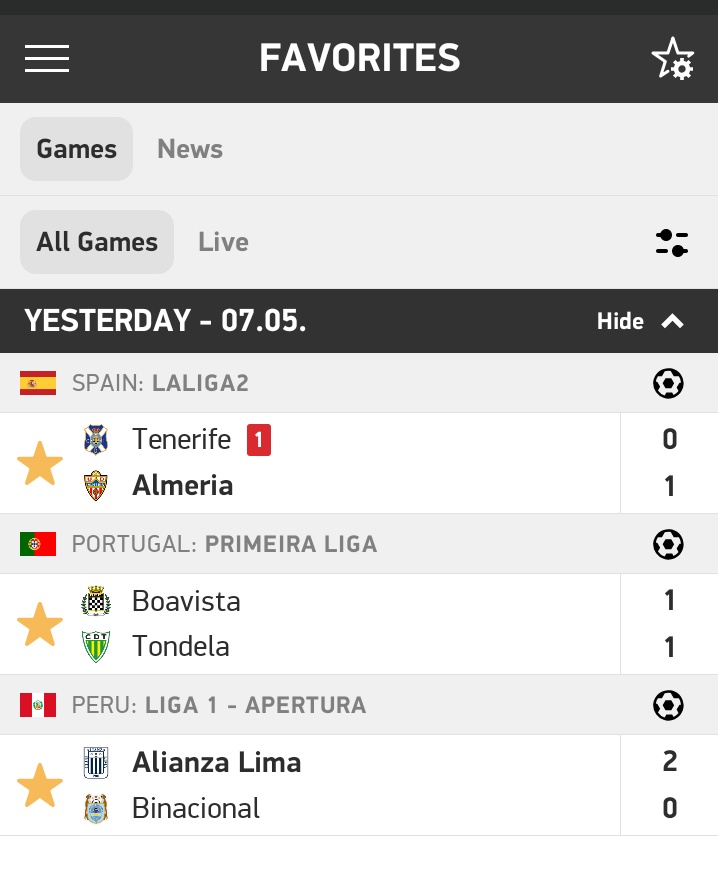Remove Boavista vs Tondela from favorites
The image size is (718, 890).
[x=40, y=624]
